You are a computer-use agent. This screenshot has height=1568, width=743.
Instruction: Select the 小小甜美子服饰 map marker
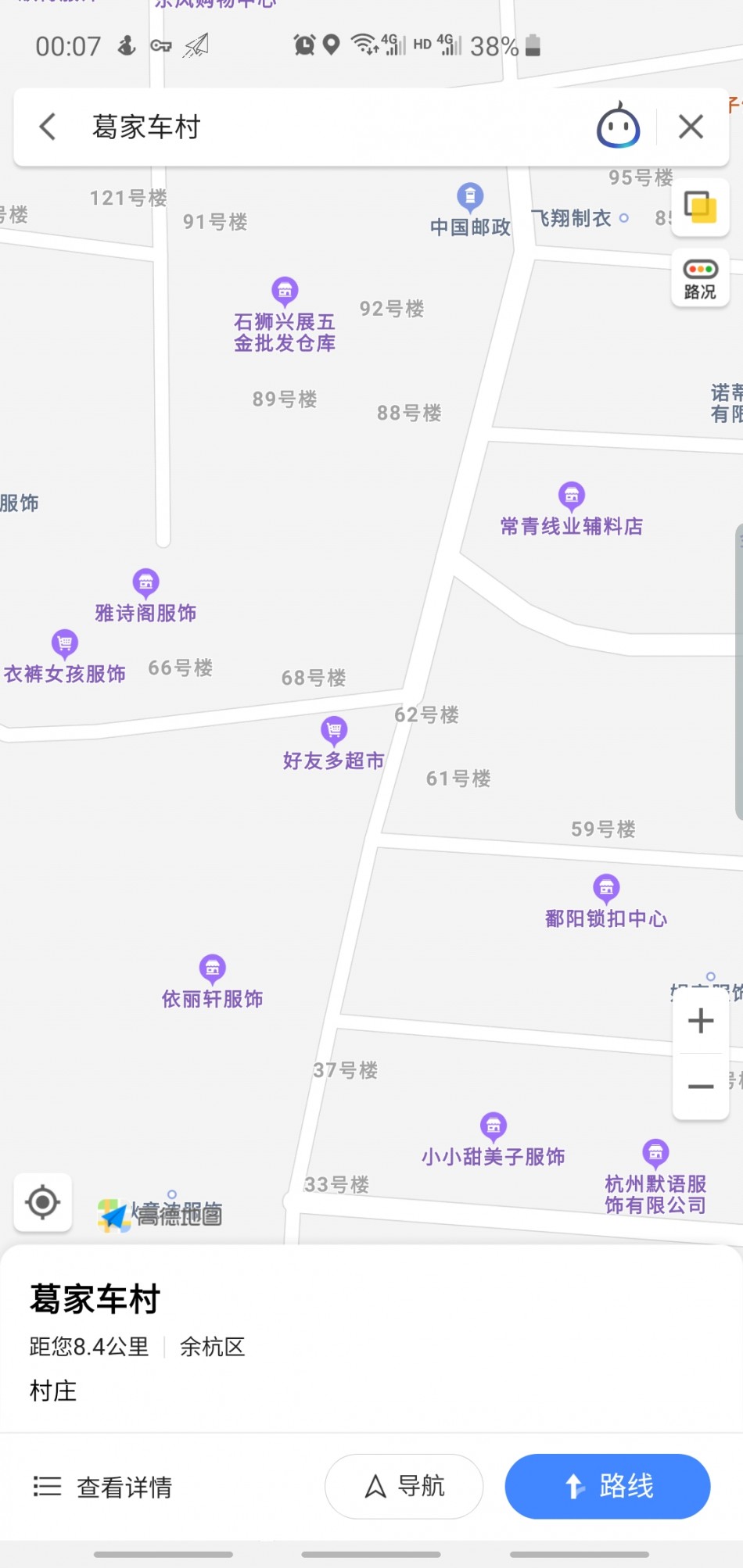(x=494, y=1127)
